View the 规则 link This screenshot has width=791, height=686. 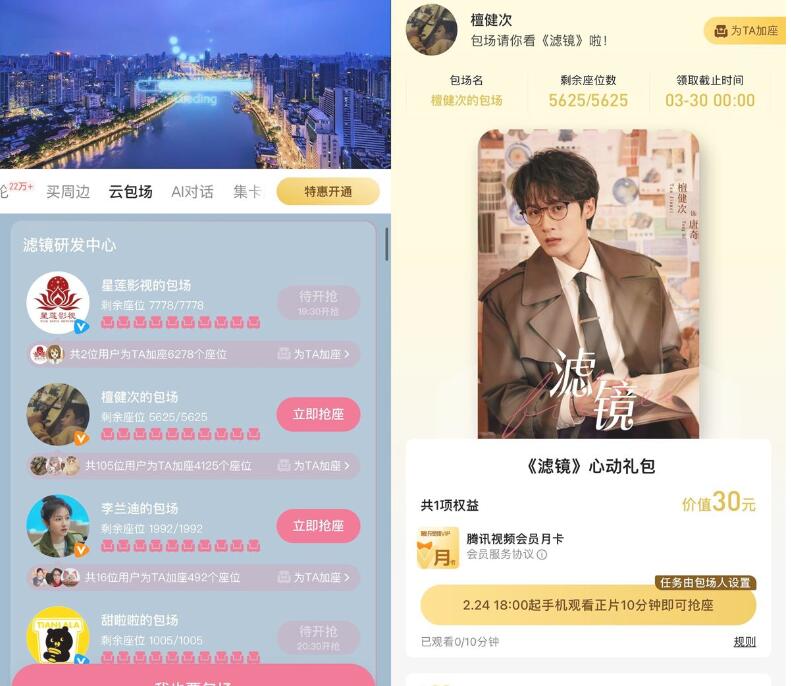click(744, 642)
